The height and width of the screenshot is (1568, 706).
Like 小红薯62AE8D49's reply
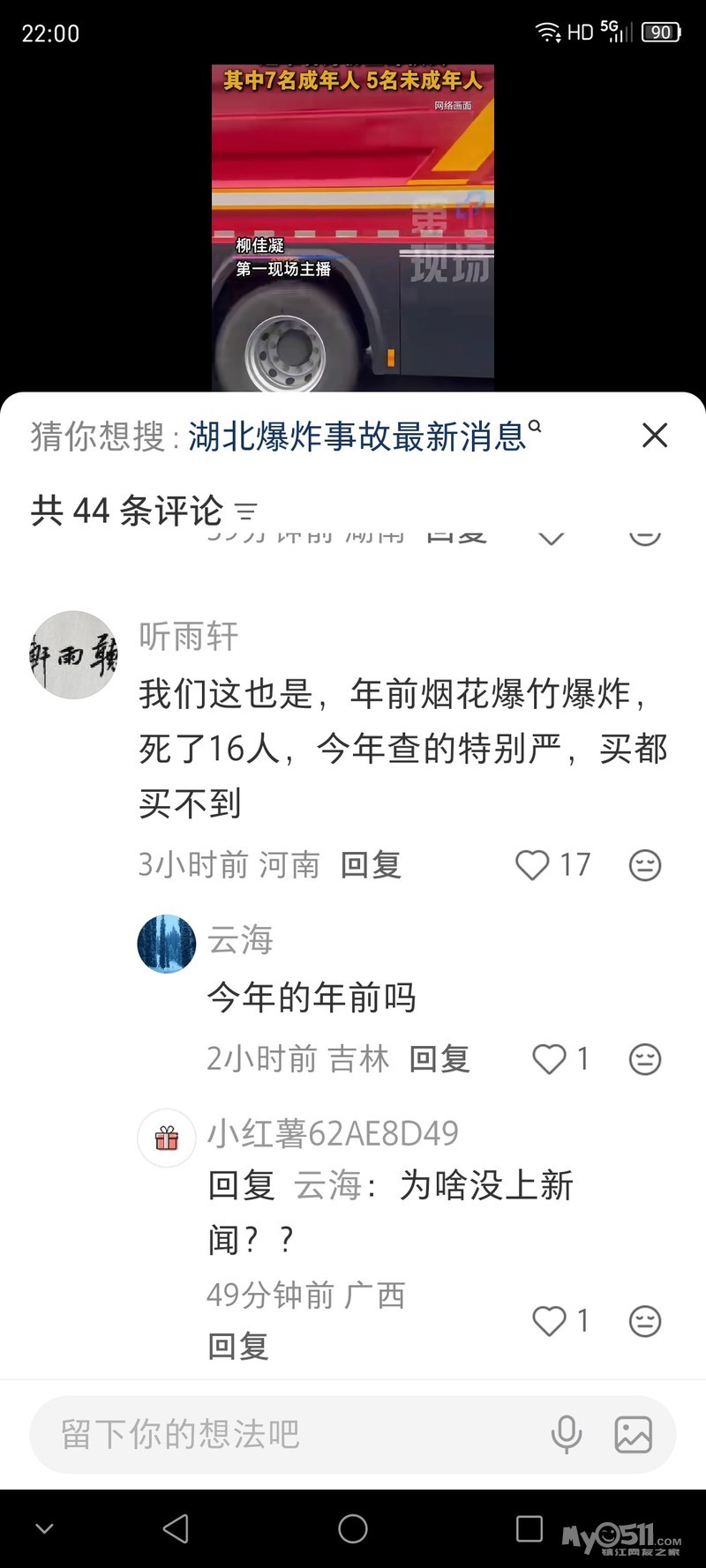[549, 1320]
